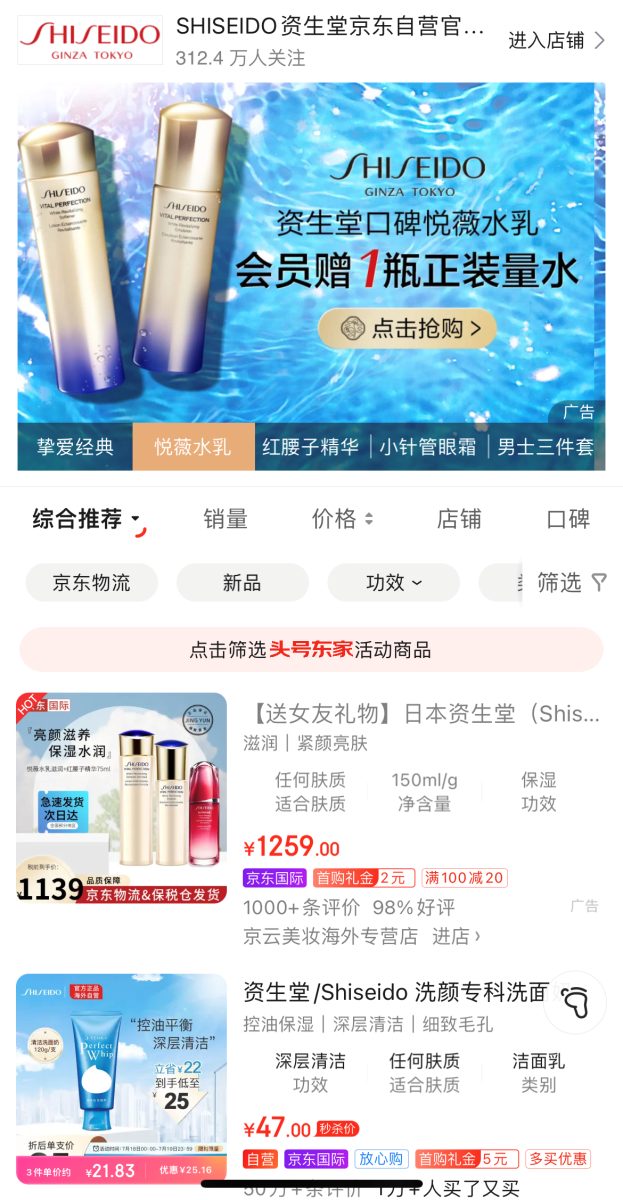This screenshot has width=623, height=1200.
Task: Expand the 综合推荐 sort dropdown
Action: 88,519
